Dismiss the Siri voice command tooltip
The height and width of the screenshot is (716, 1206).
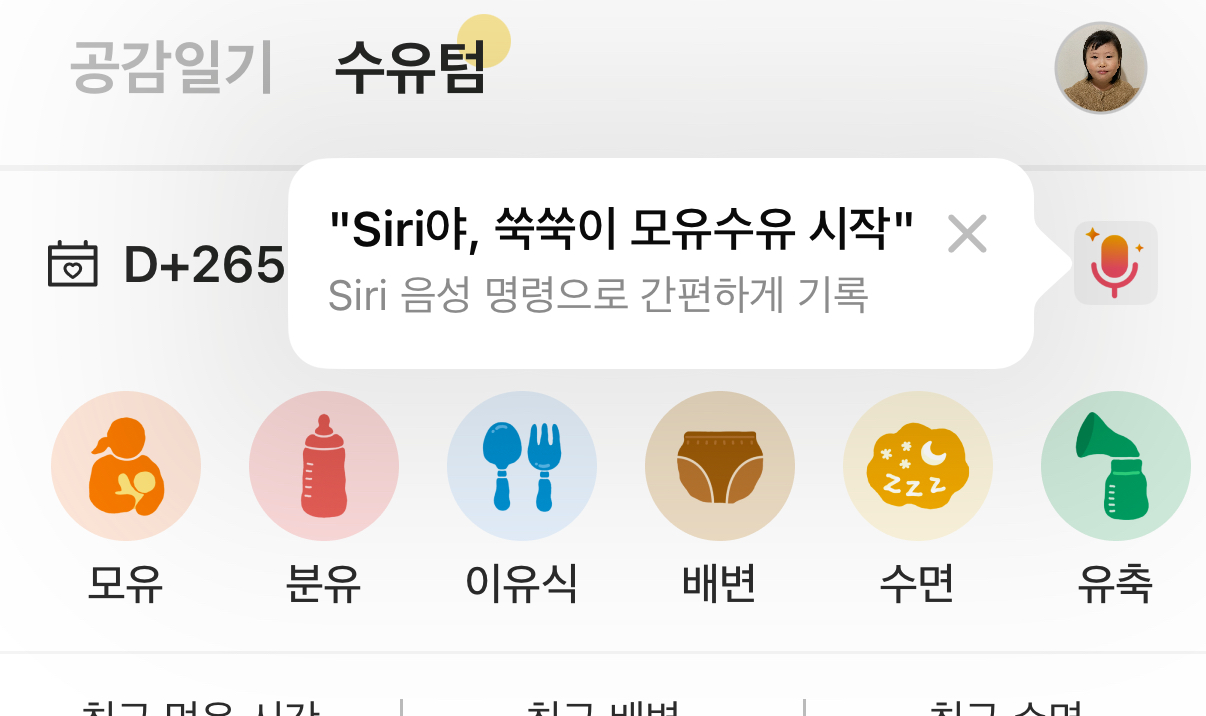tap(967, 235)
